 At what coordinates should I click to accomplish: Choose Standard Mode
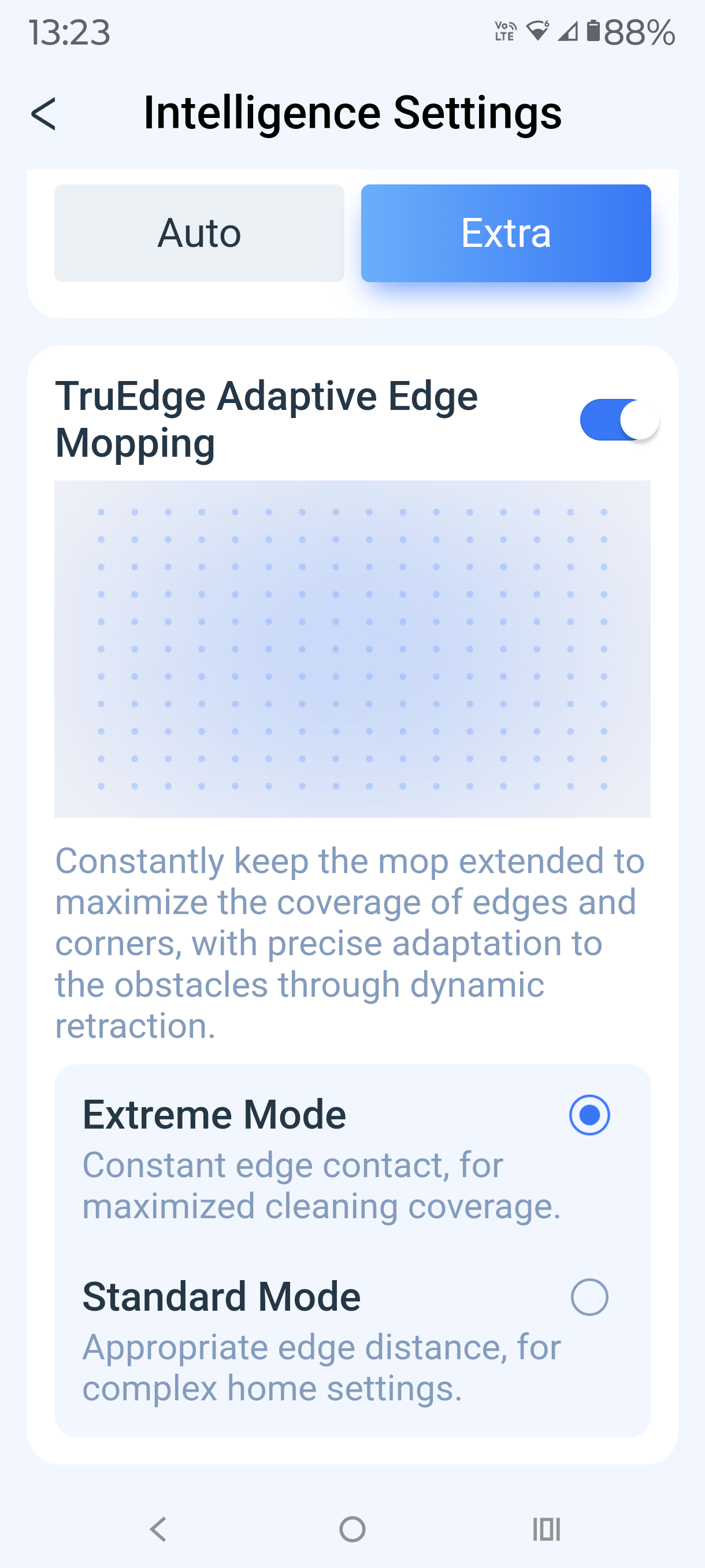(x=589, y=1296)
